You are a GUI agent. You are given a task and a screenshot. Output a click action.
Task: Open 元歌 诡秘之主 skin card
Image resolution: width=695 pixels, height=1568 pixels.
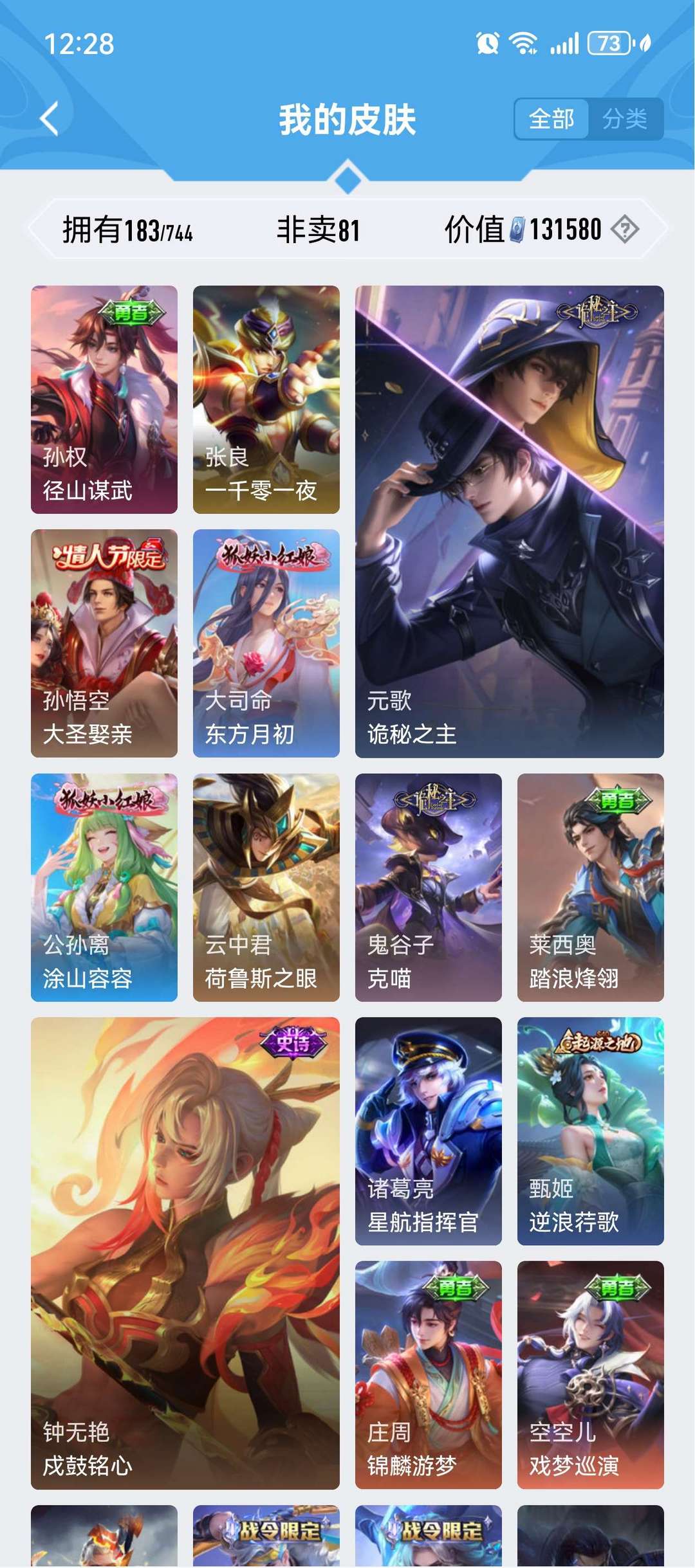(x=509, y=521)
